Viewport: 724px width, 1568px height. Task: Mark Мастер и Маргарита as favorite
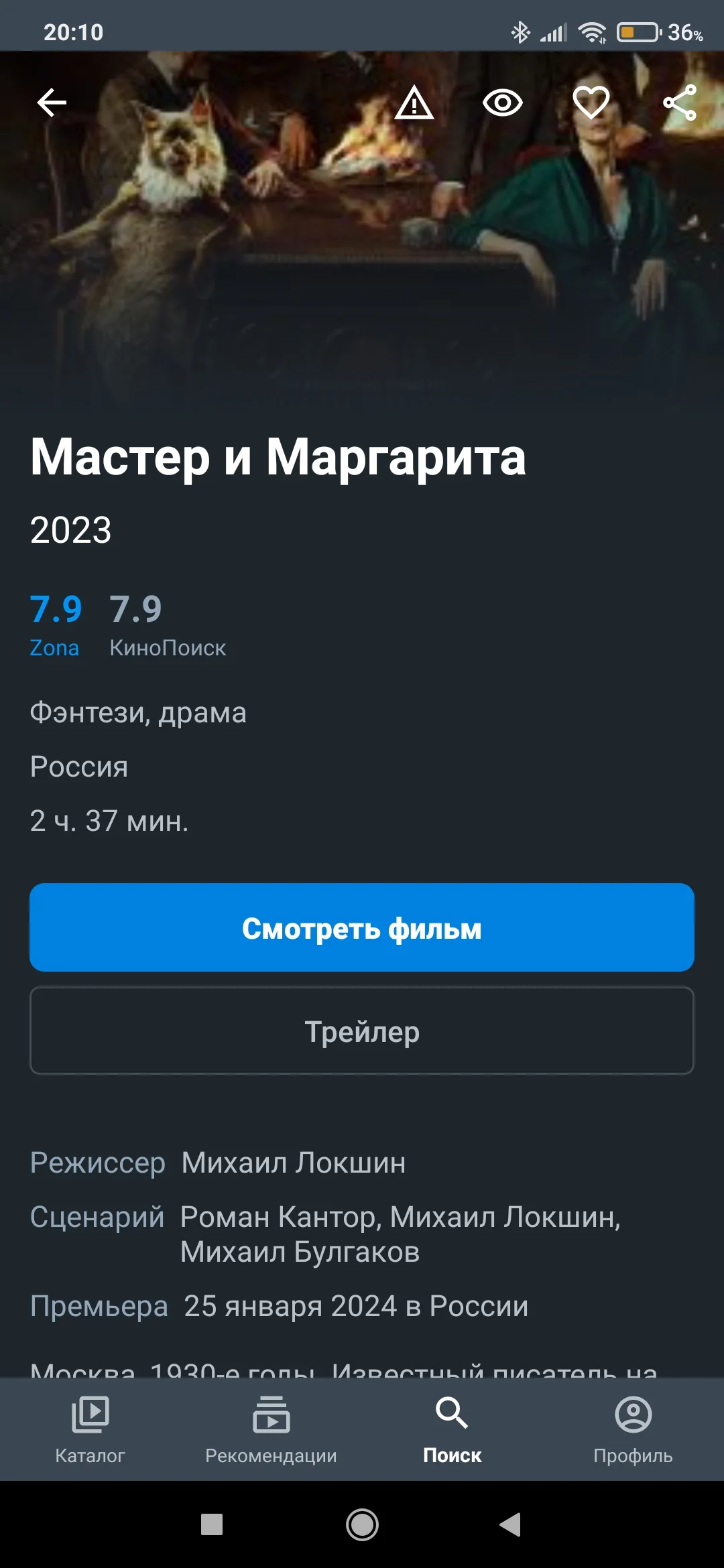(x=591, y=103)
